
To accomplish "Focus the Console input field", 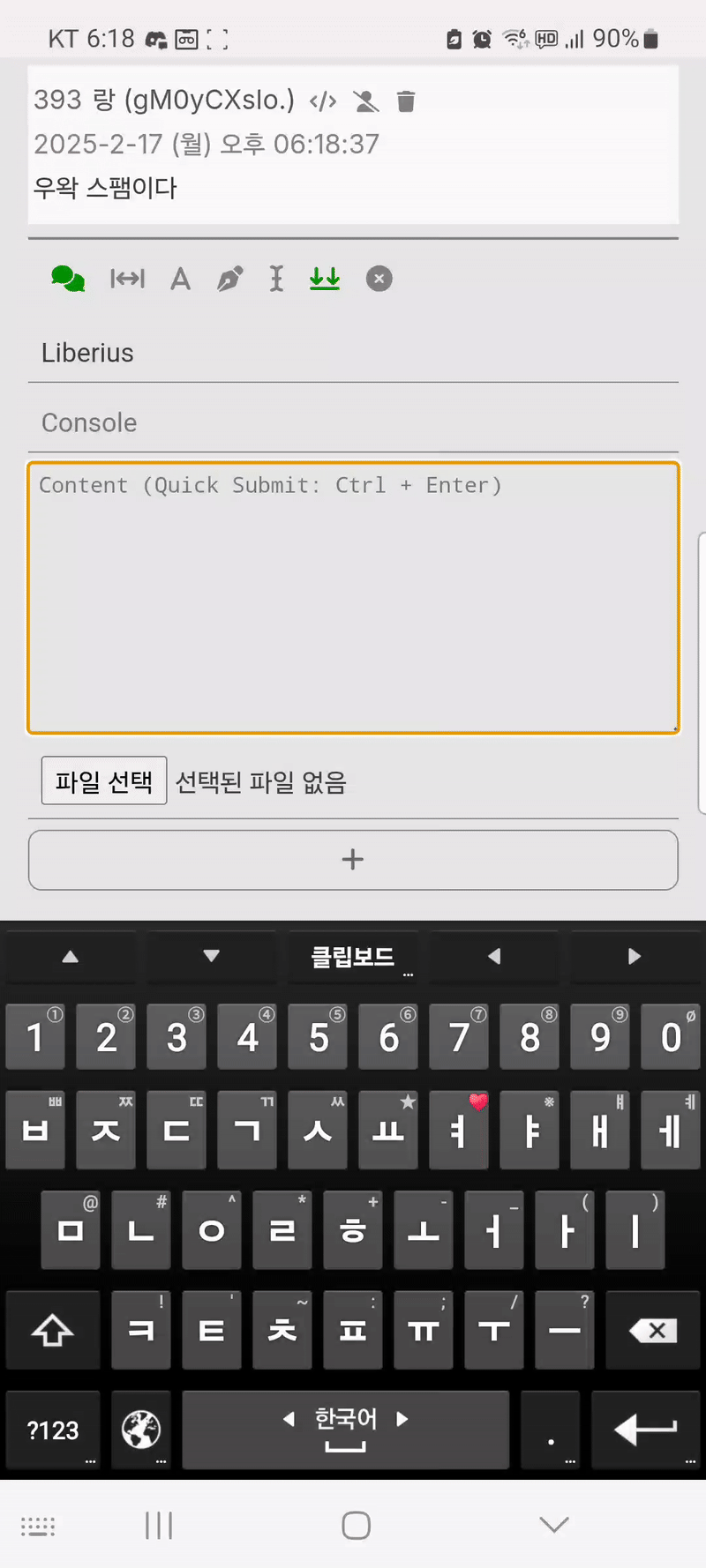I will tap(353, 422).
